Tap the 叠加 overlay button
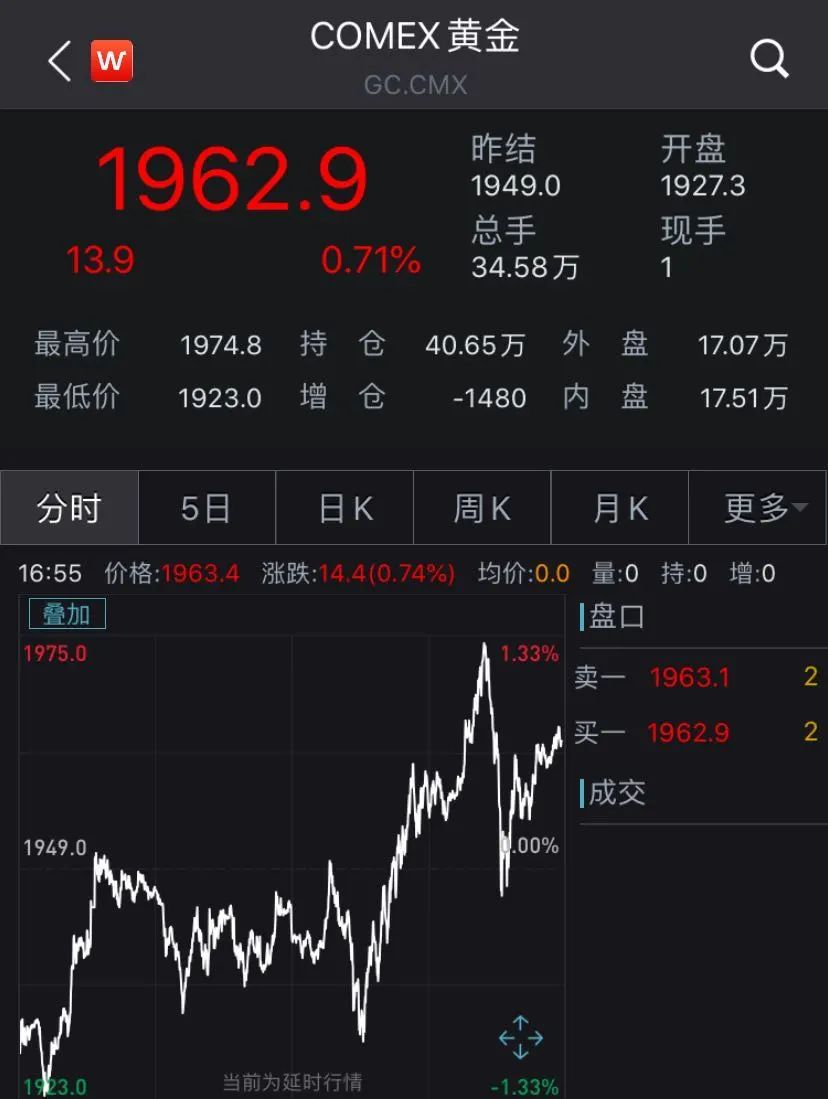The image size is (828, 1099). pyautogui.click(x=67, y=614)
